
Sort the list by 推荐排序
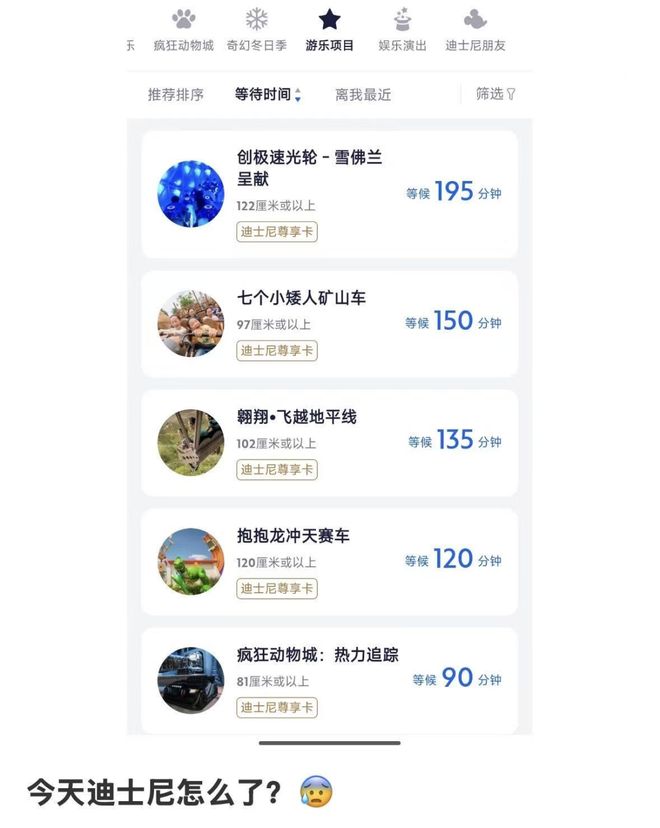point(176,95)
